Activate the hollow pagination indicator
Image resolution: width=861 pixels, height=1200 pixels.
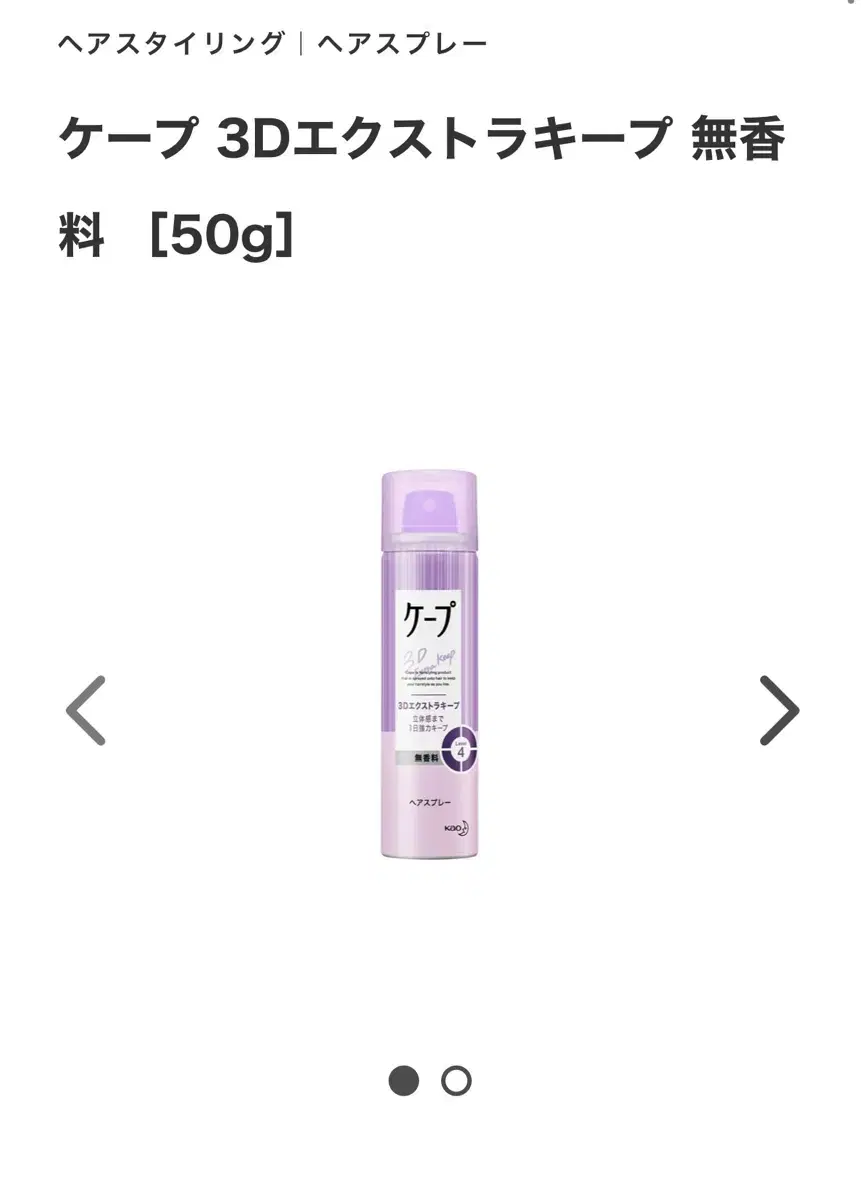pyautogui.click(x=457, y=1081)
